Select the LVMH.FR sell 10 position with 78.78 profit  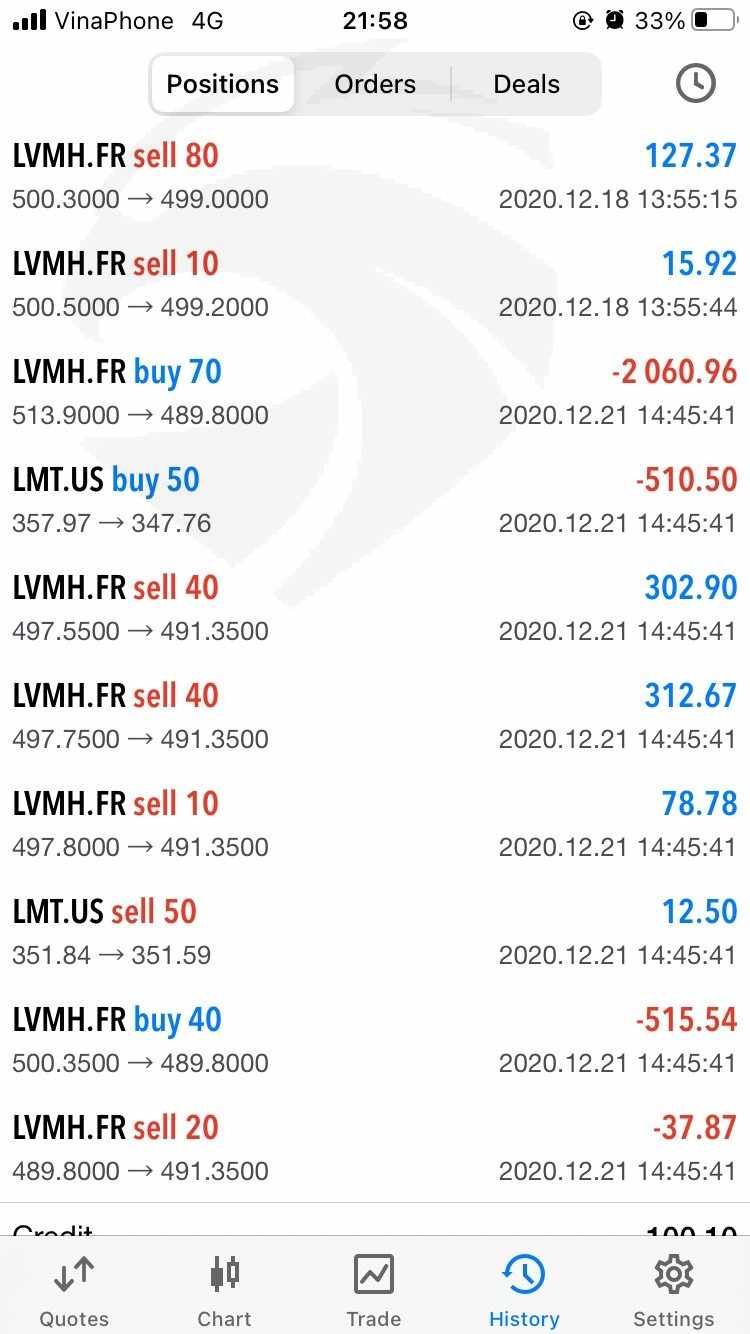click(375, 823)
